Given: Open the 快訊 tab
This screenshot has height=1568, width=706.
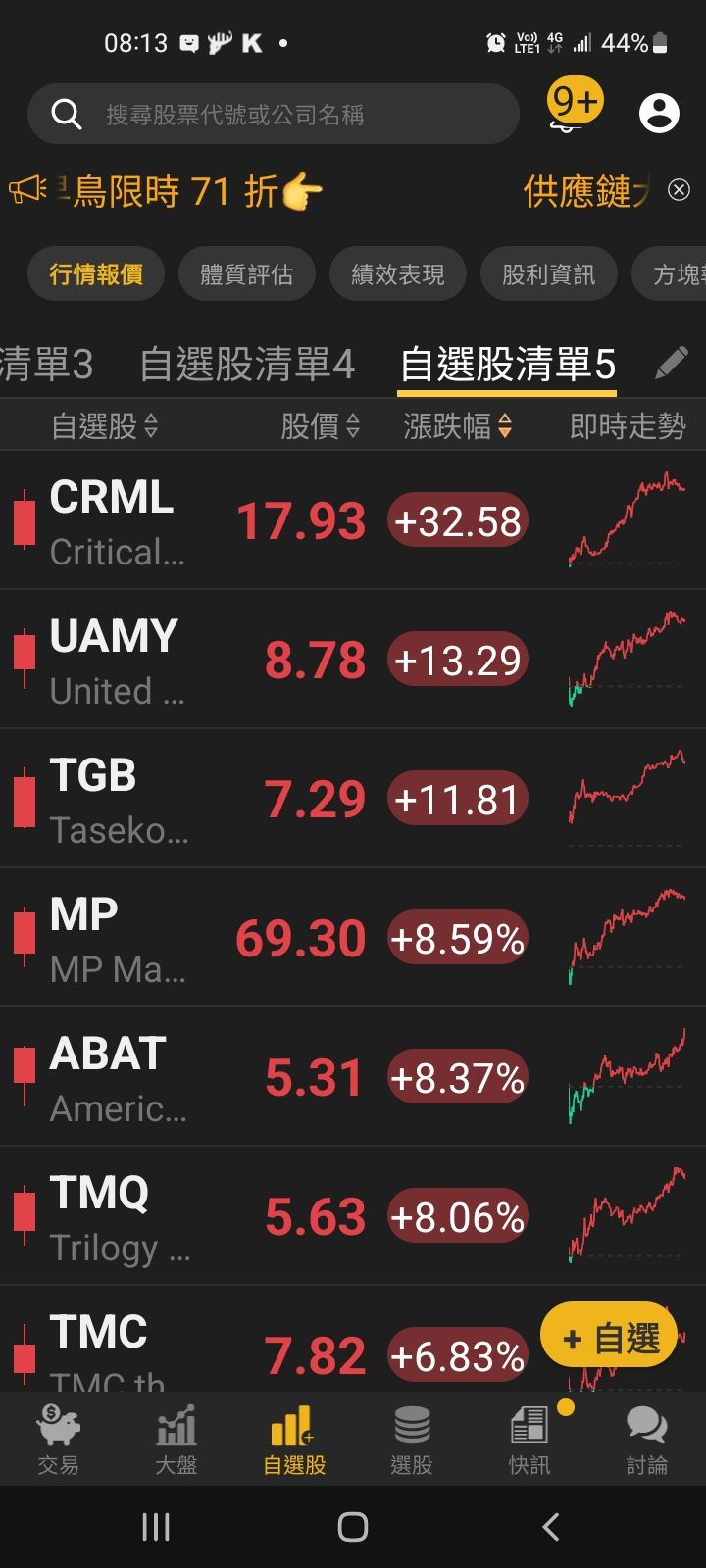Looking at the screenshot, I should (x=529, y=1439).
